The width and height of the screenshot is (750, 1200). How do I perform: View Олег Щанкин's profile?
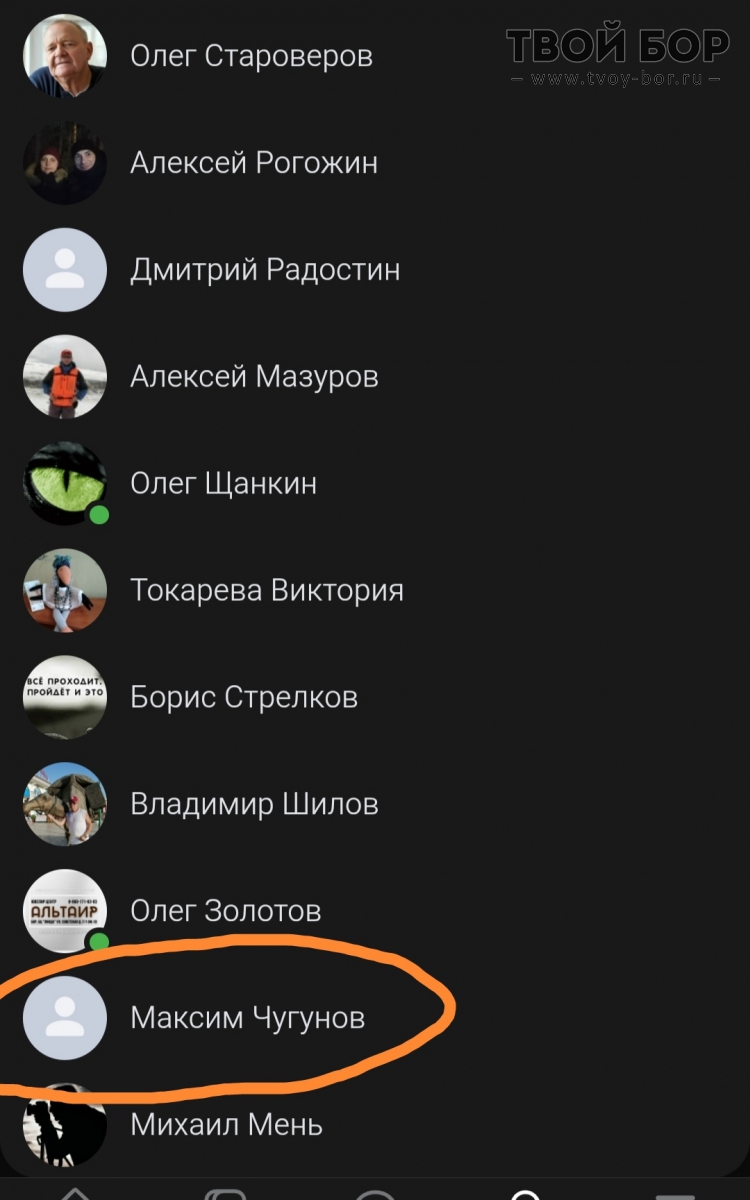[223, 484]
